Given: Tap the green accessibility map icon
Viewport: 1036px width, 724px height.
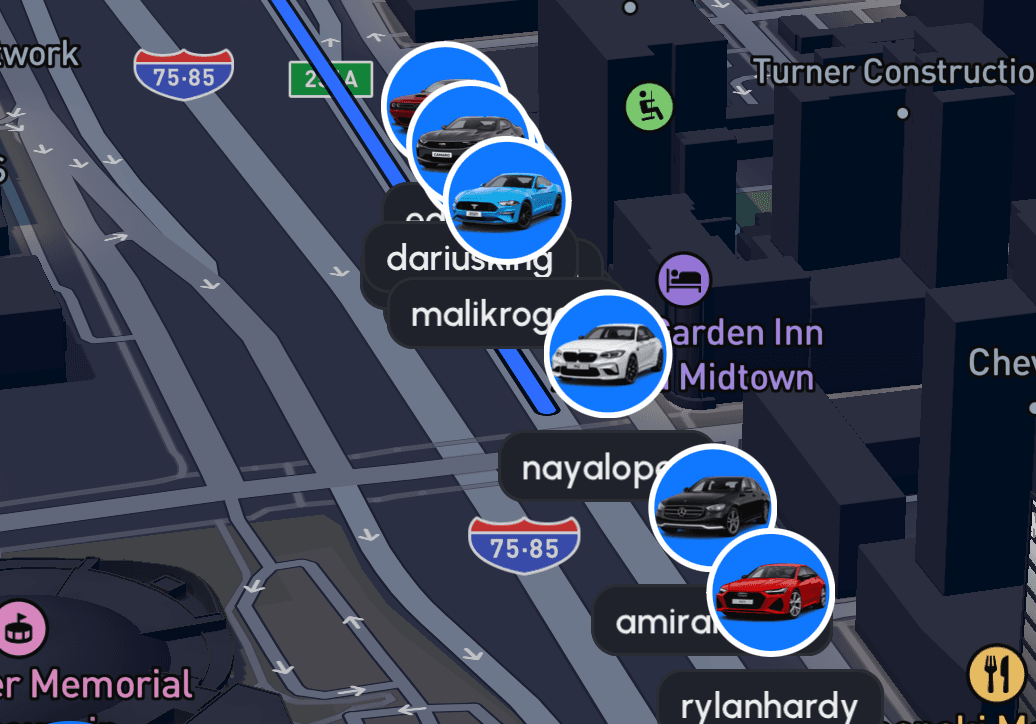Looking at the screenshot, I should click(649, 106).
